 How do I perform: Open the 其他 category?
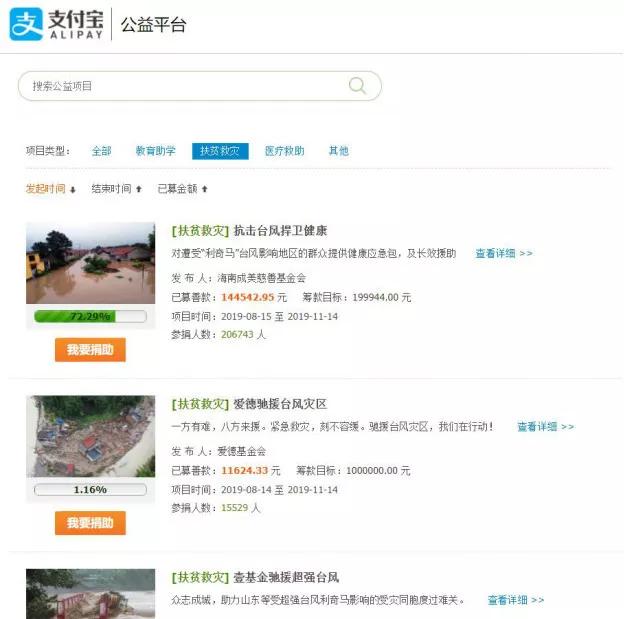339,151
